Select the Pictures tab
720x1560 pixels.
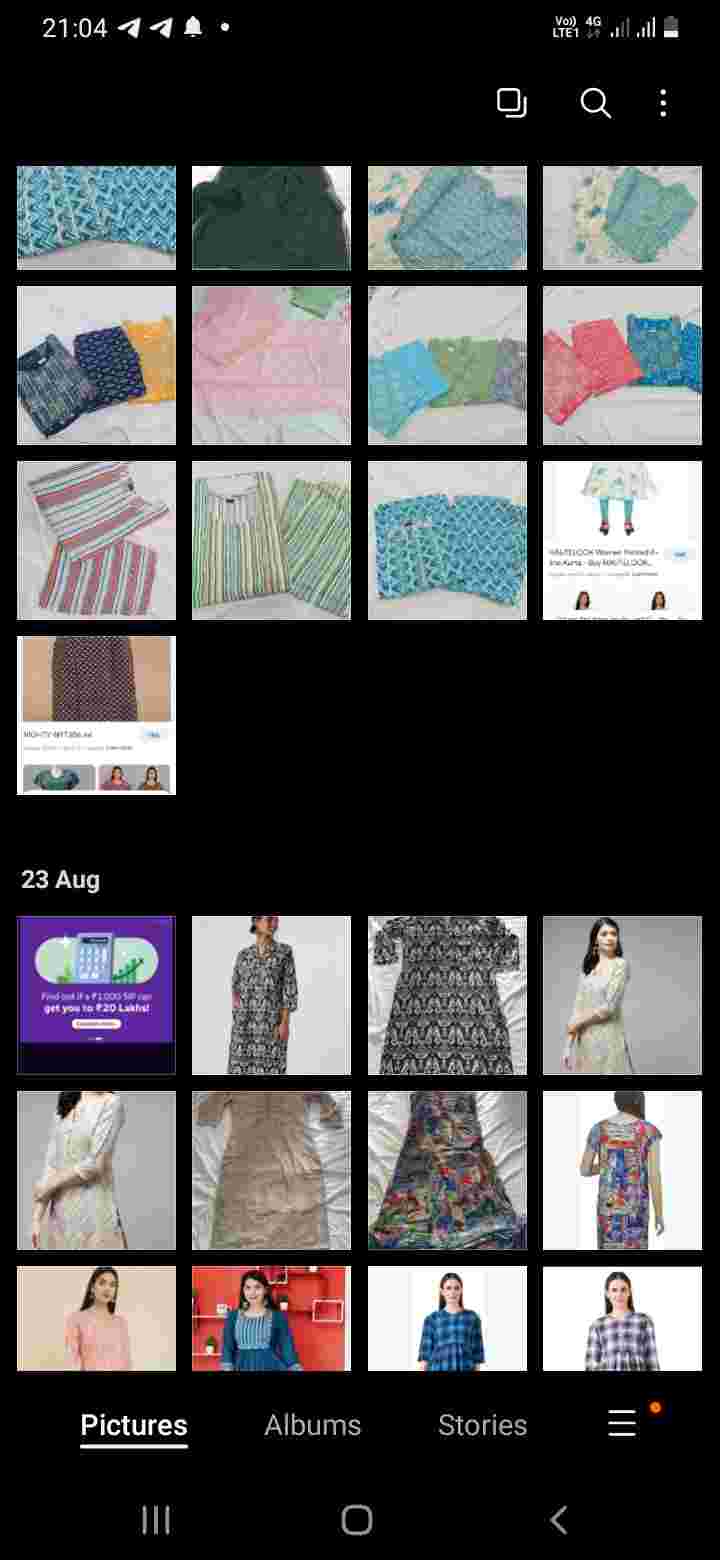point(134,1425)
